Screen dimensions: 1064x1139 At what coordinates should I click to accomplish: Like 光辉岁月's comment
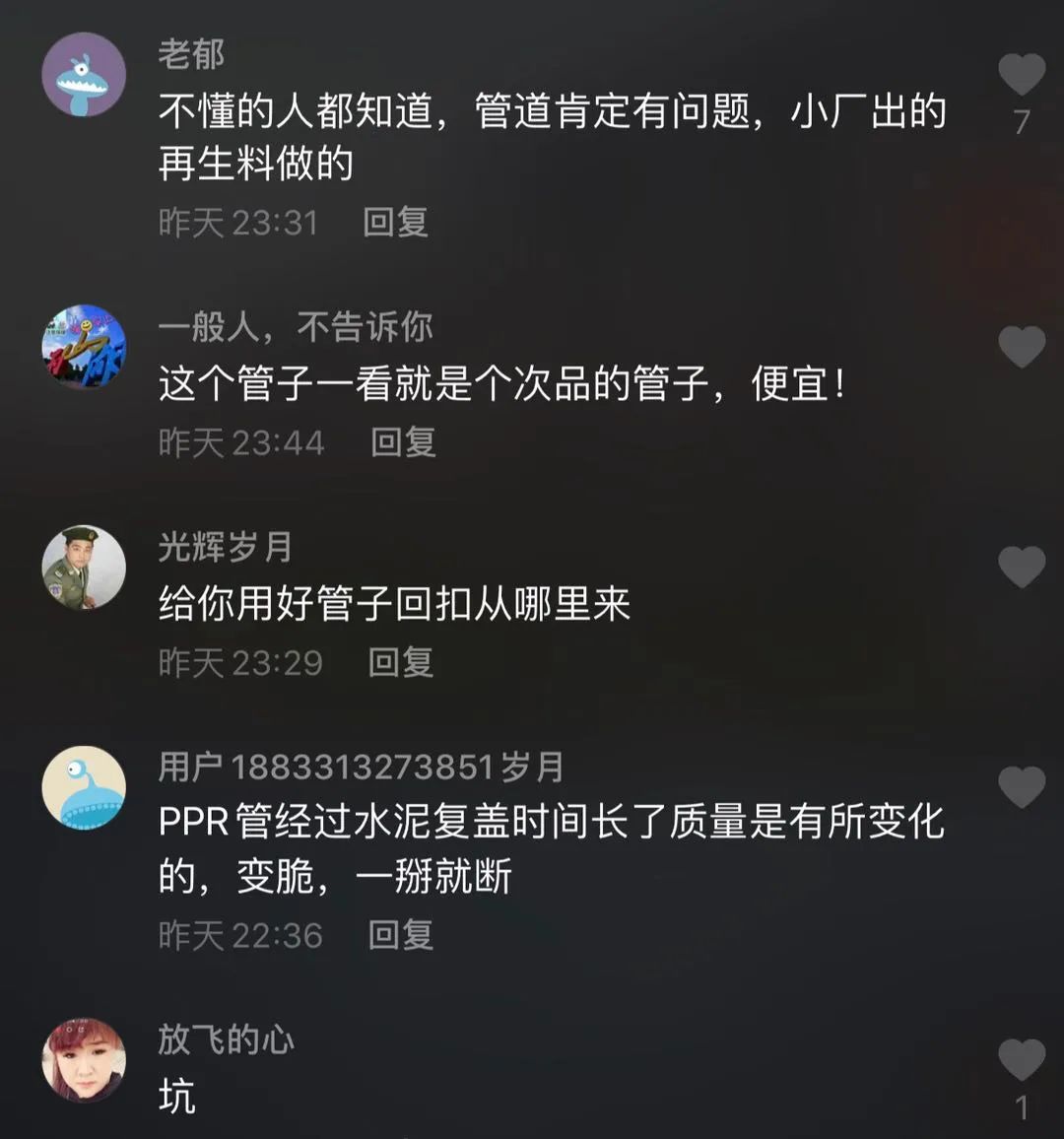tap(1022, 568)
